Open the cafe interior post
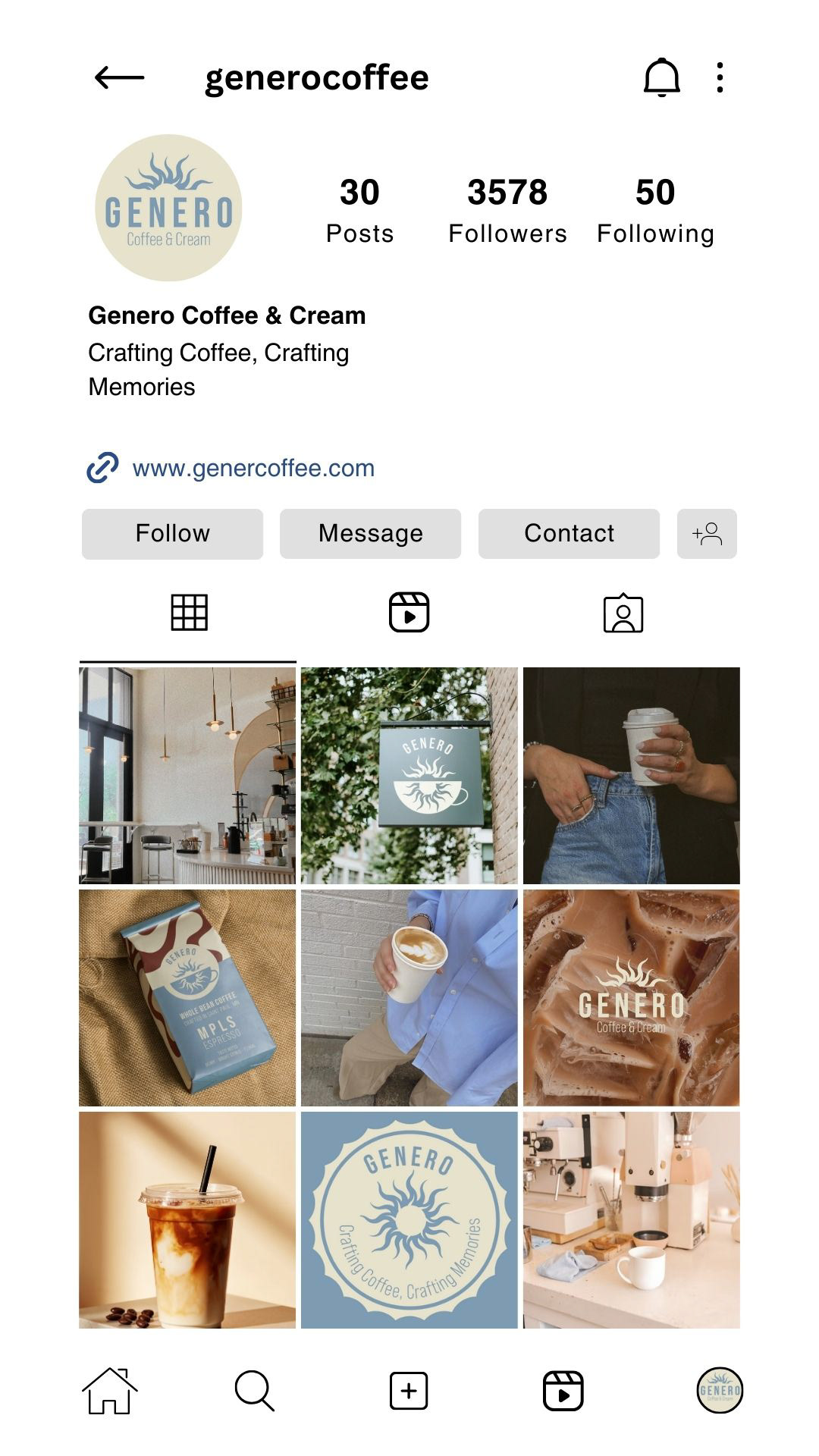The image size is (819, 1456). [187, 776]
